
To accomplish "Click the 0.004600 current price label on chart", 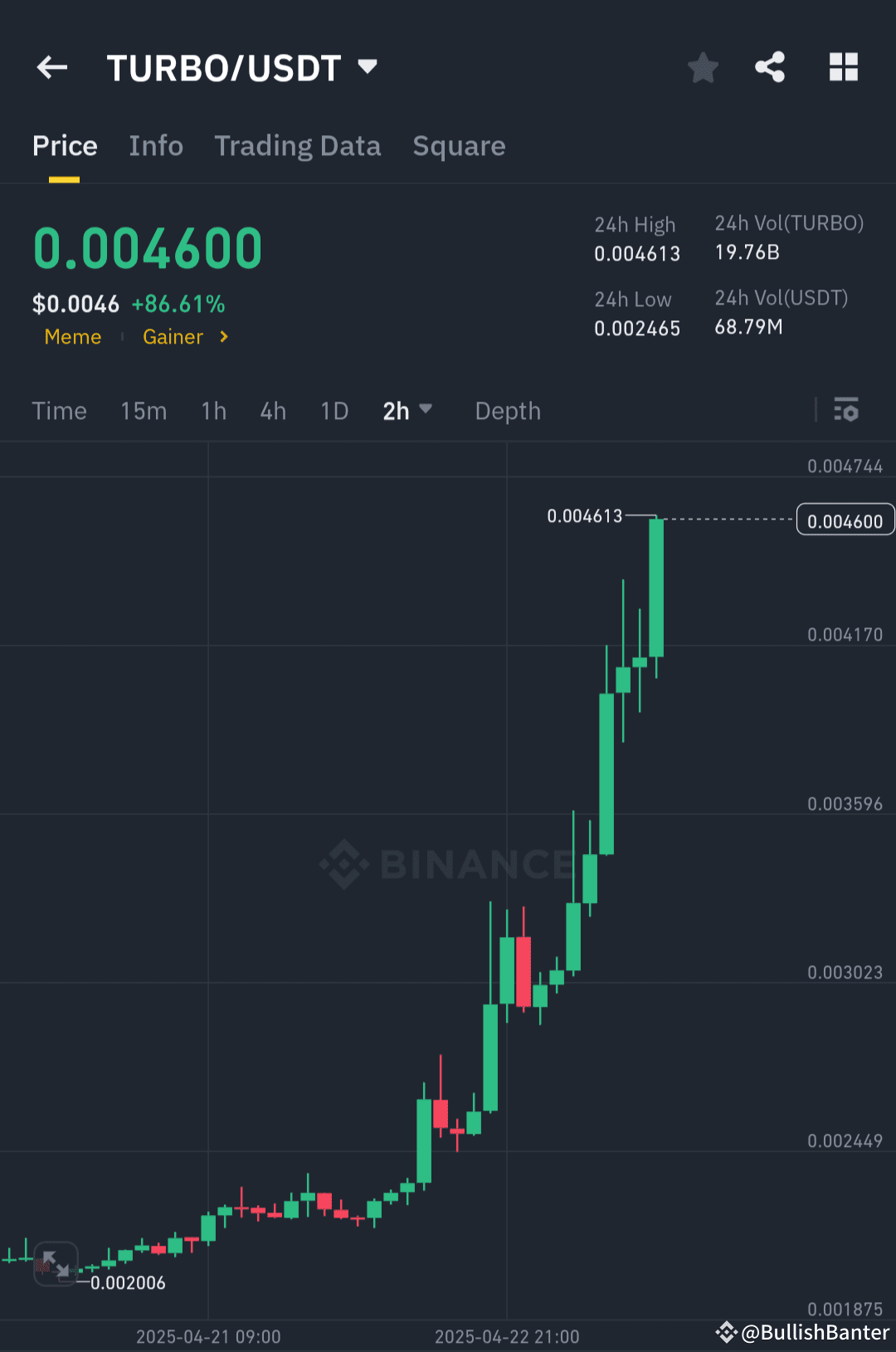I will pyautogui.click(x=845, y=520).
